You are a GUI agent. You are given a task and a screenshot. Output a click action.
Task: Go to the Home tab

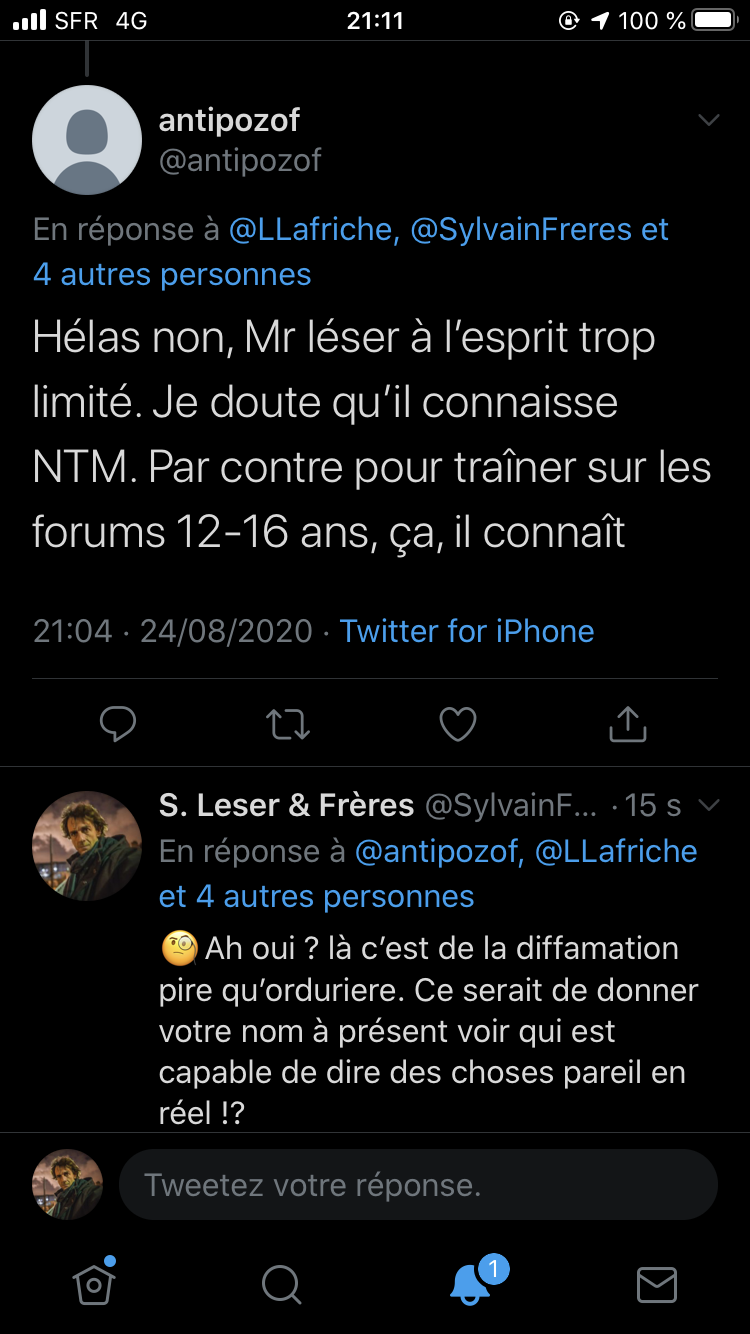point(94,1283)
